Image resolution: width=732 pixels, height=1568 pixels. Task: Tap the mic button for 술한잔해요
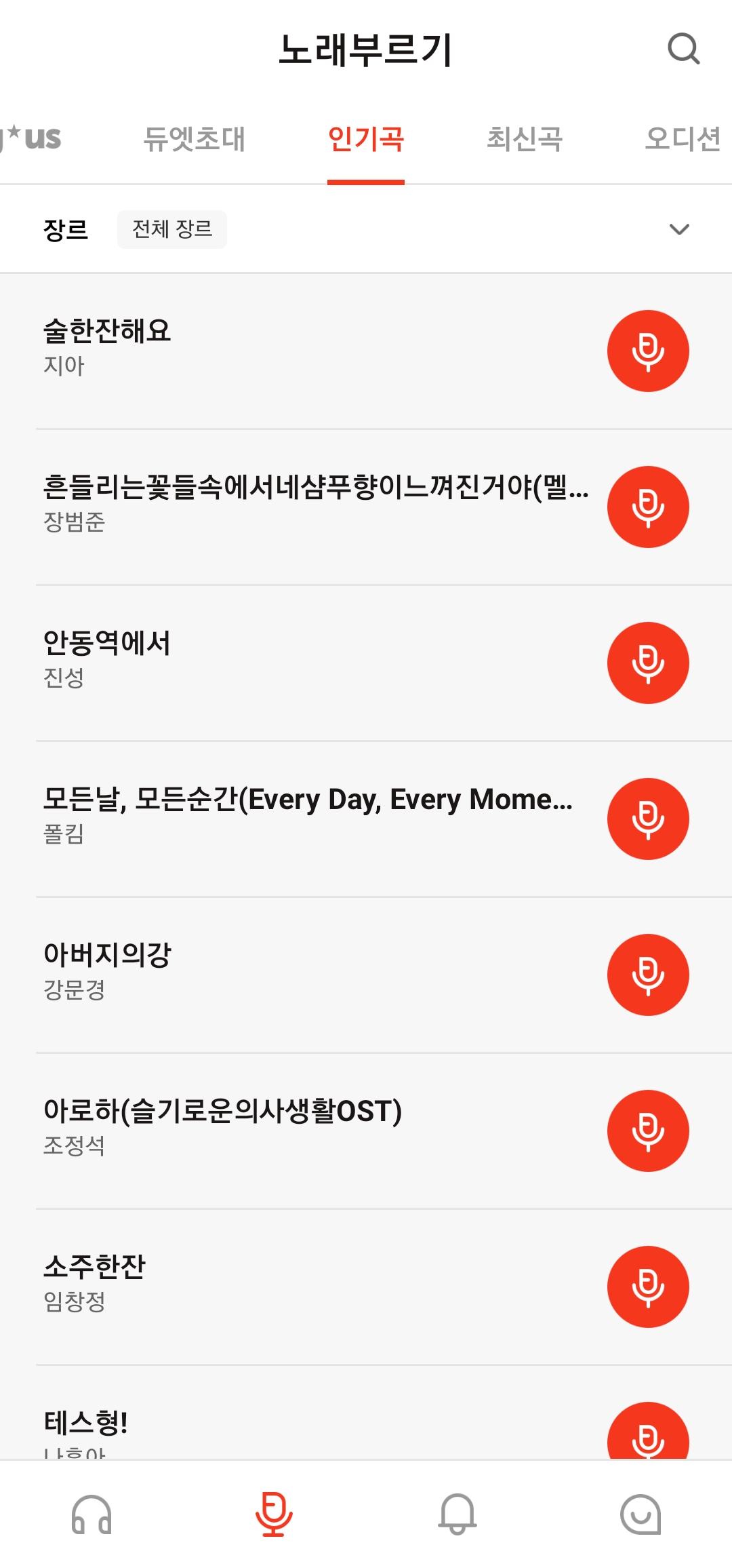tap(648, 351)
